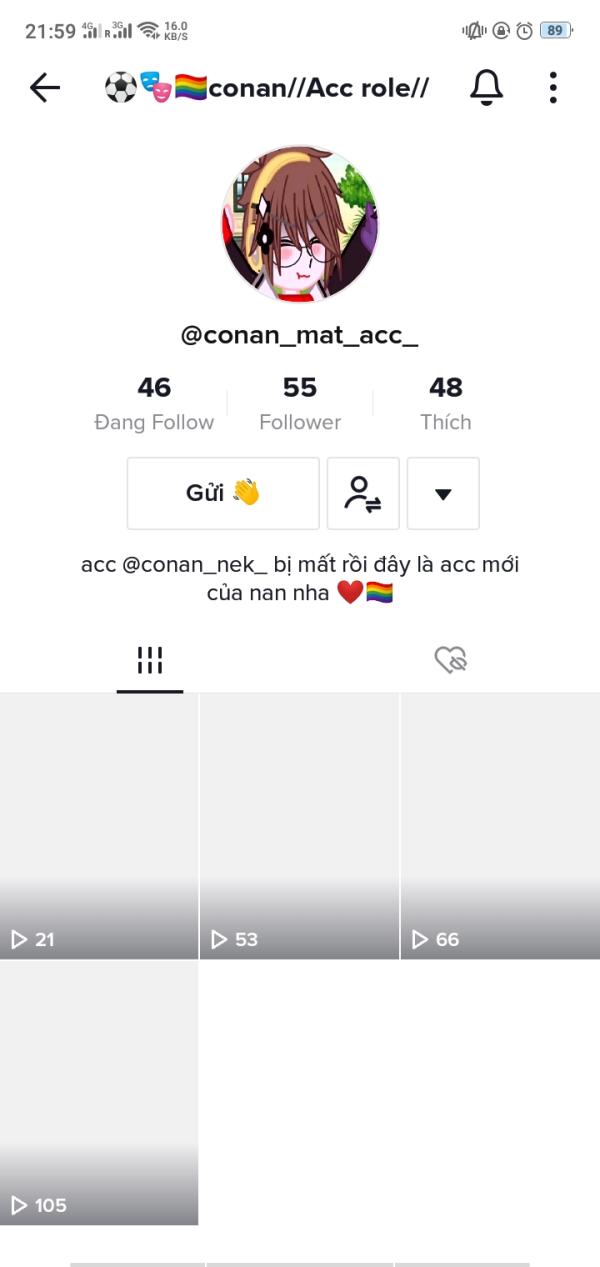This screenshot has width=600, height=1267.
Task: View the Đang Follow list
Action: point(154,404)
